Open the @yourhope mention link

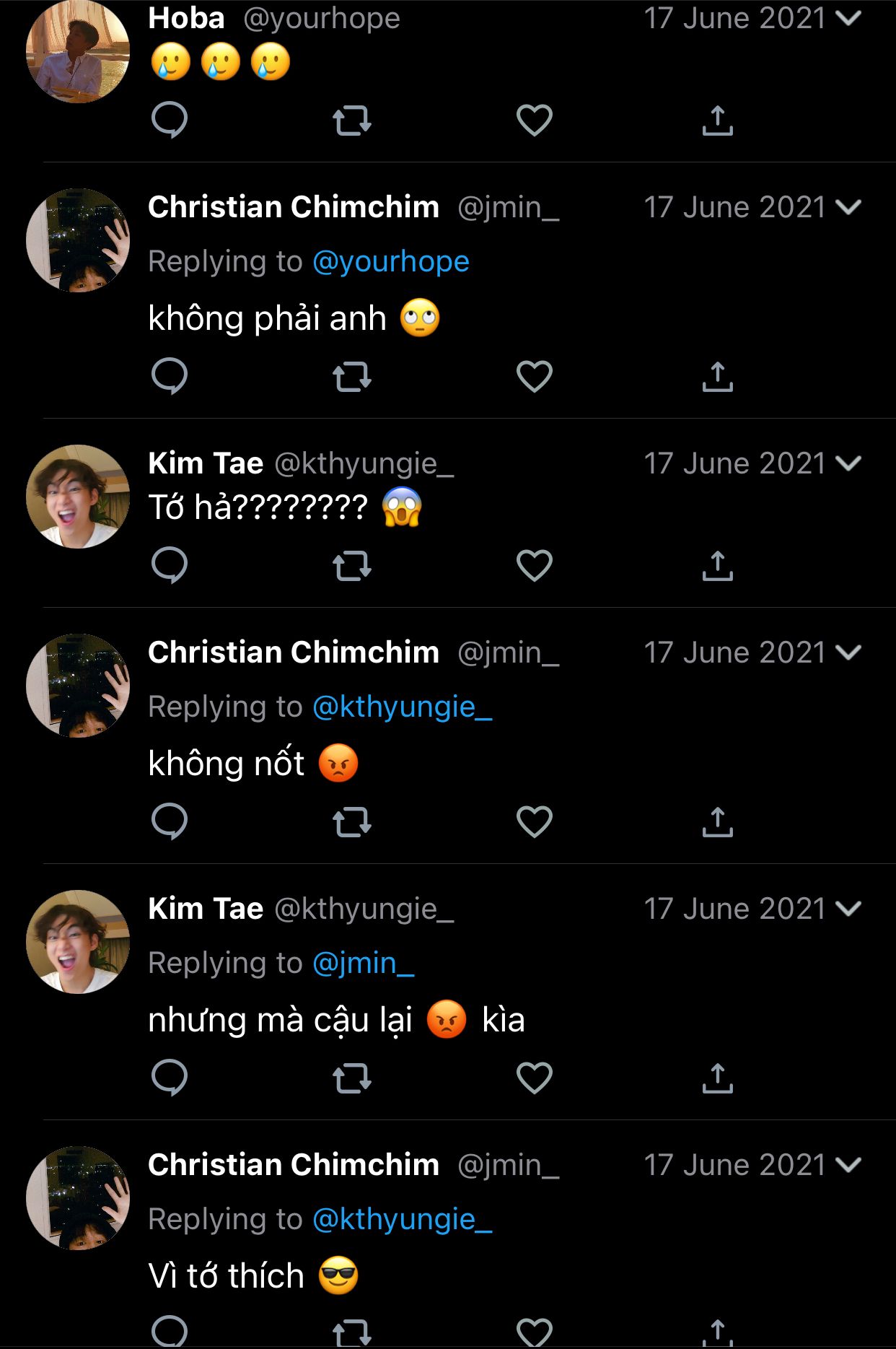(x=390, y=261)
